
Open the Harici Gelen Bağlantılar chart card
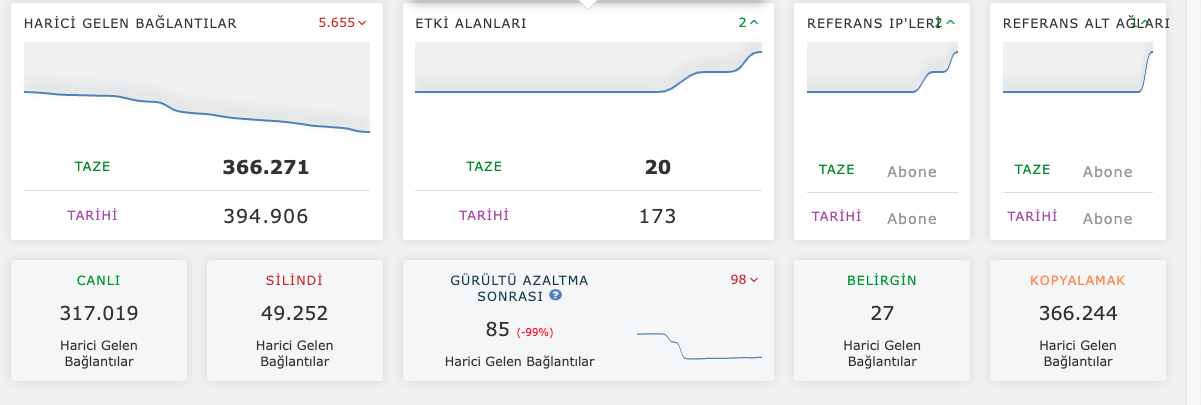coord(197,121)
